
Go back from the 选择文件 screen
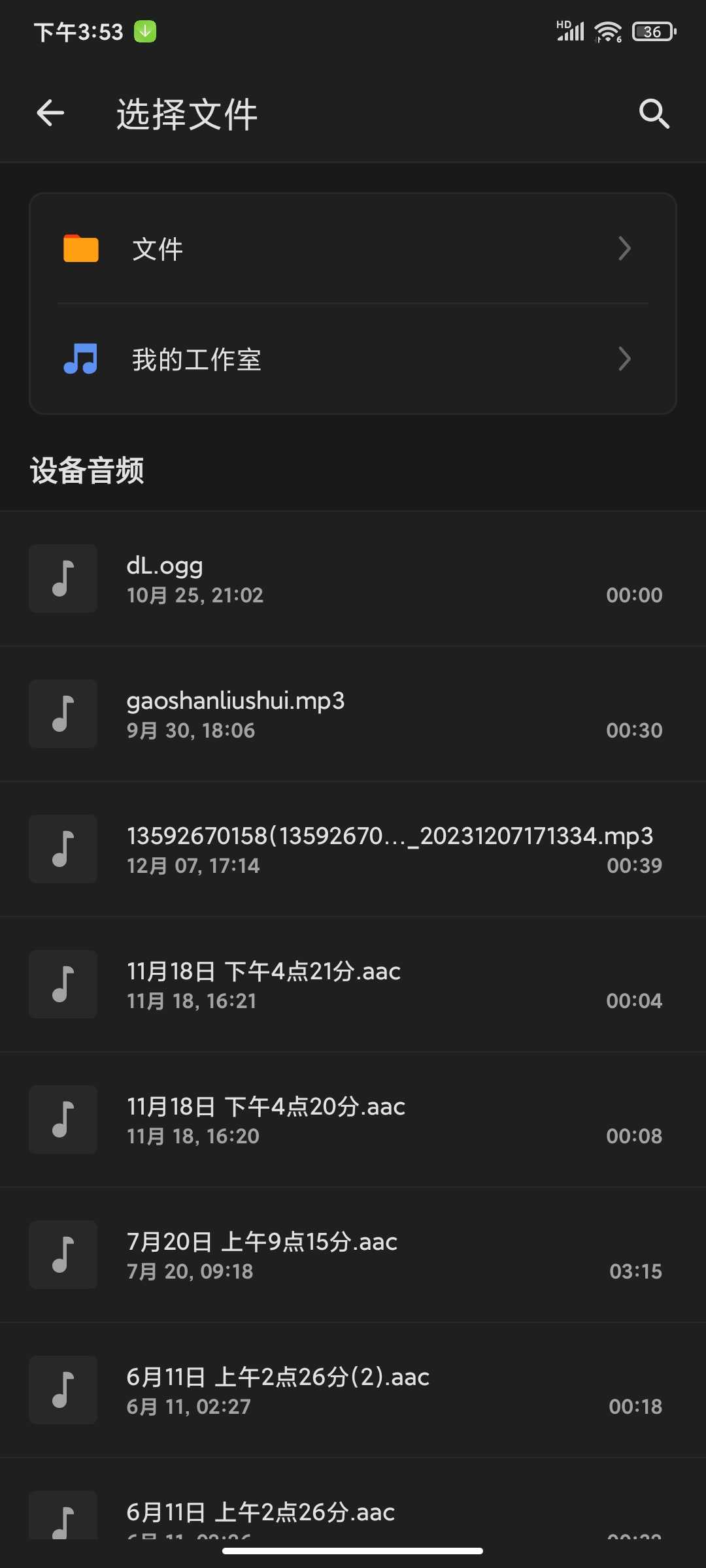[x=50, y=114]
